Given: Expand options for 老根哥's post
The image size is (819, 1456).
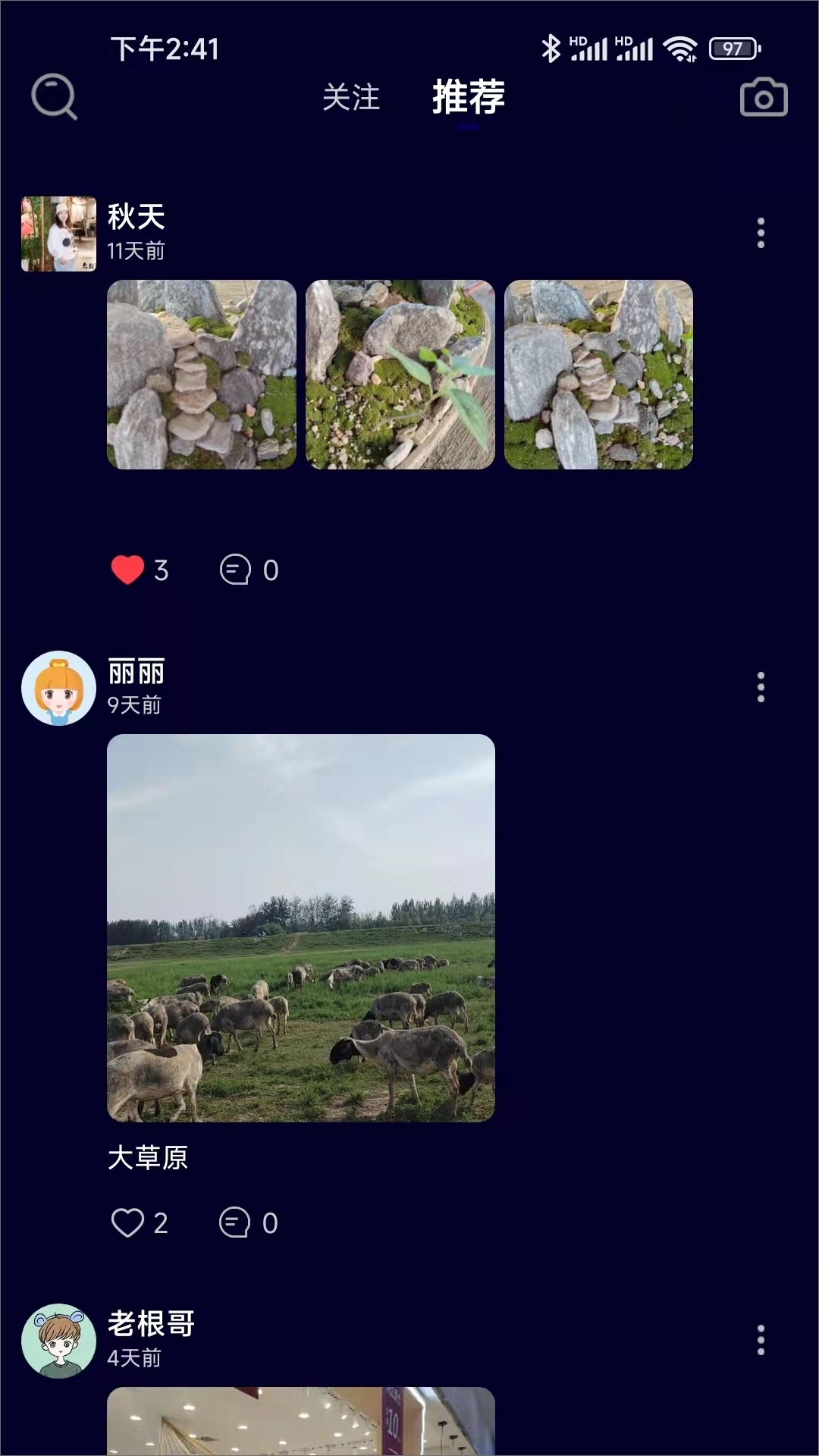Looking at the screenshot, I should [761, 1341].
